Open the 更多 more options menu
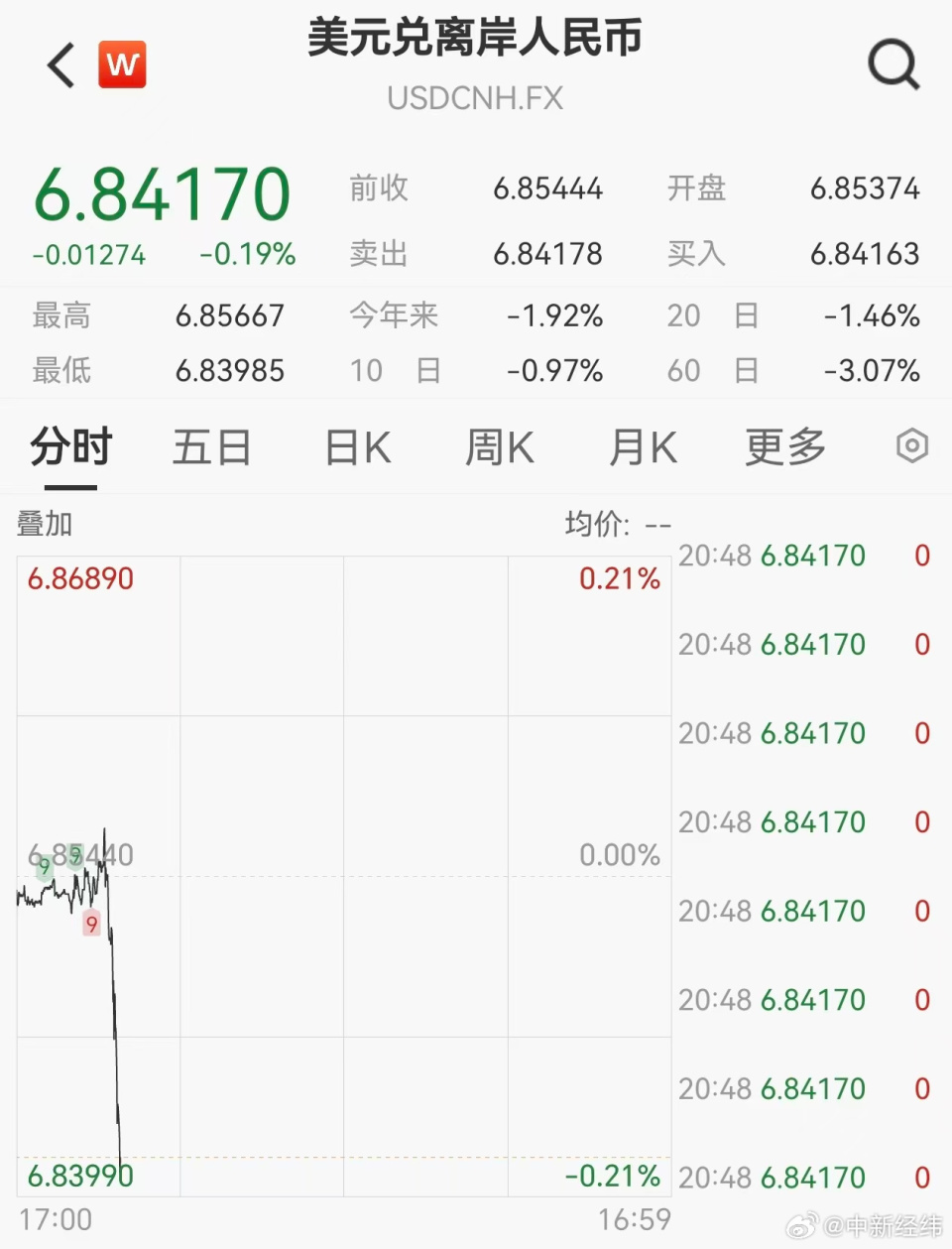Image resolution: width=952 pixels, height=1249 pixels. pos(784,447)
